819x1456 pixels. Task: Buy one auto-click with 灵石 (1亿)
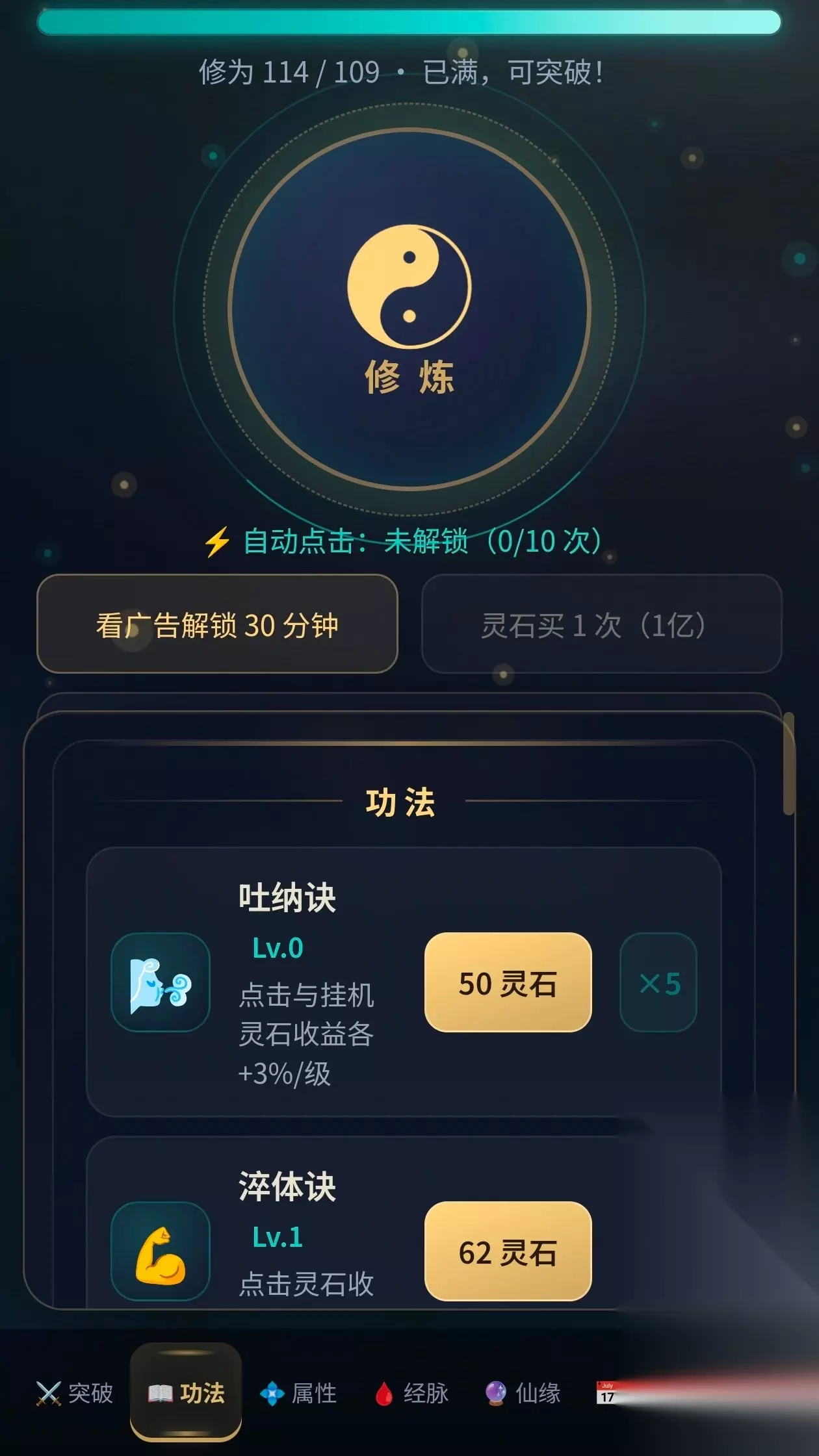[601, 624]
